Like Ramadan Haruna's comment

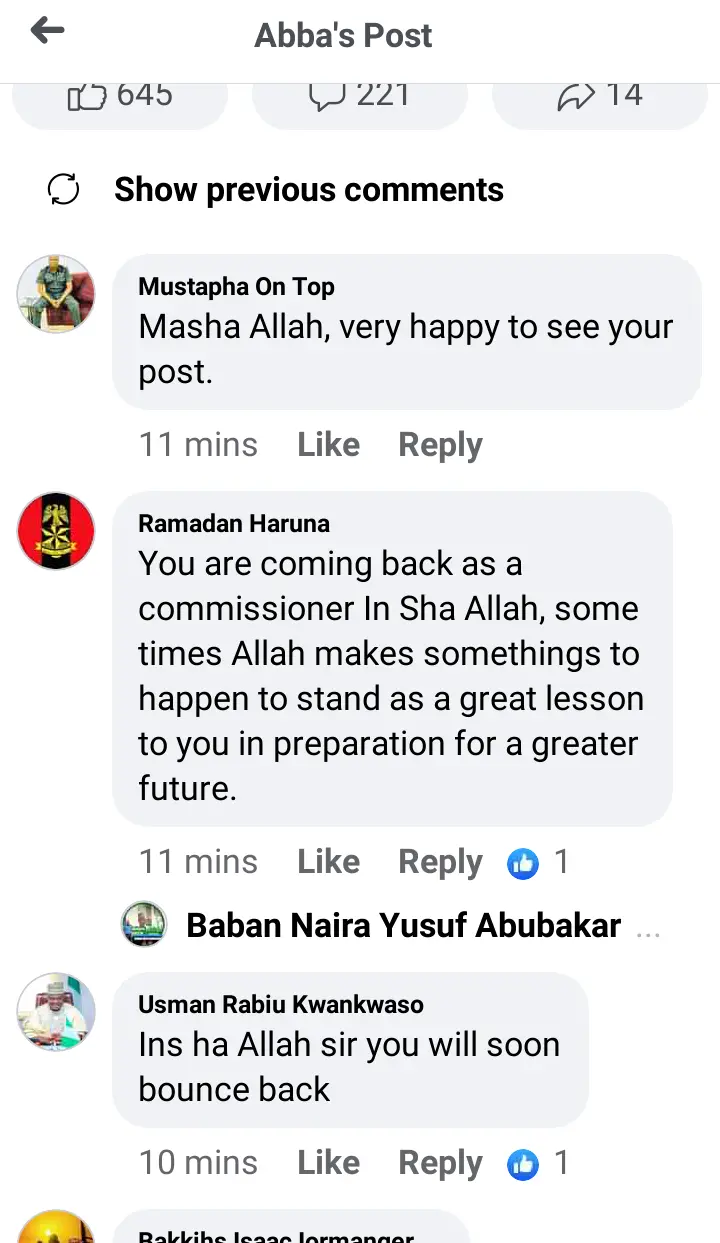(x=328, y=862)
